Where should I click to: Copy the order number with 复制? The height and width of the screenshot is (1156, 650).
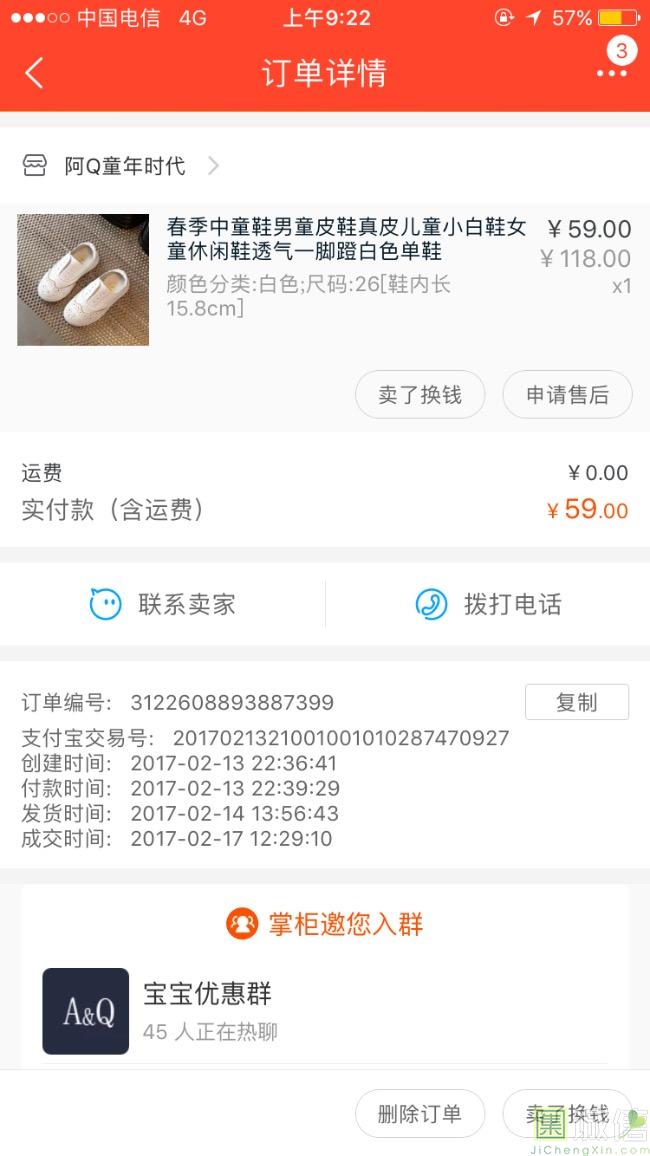[576, 702]
